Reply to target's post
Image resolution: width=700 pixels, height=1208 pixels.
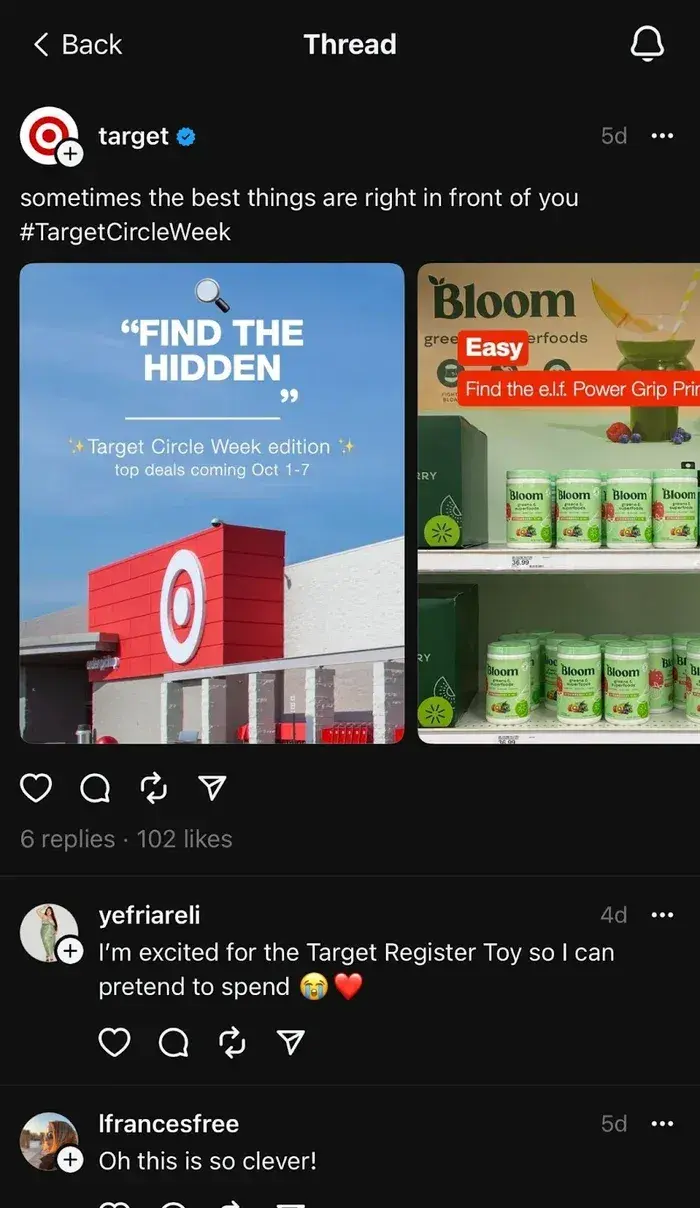coord(95,789)
